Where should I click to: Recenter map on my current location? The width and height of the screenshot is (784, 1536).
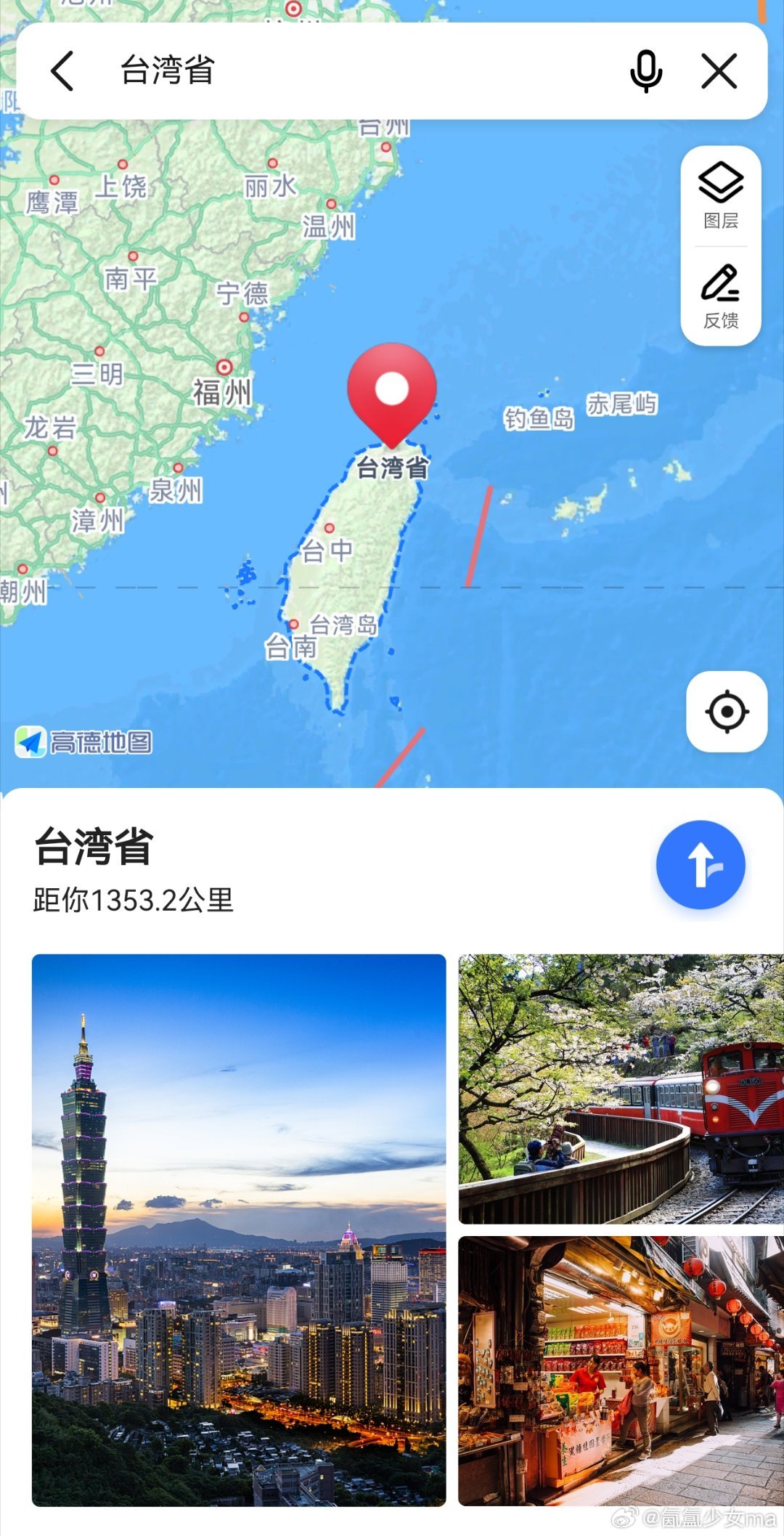click(x=727, y=712)
